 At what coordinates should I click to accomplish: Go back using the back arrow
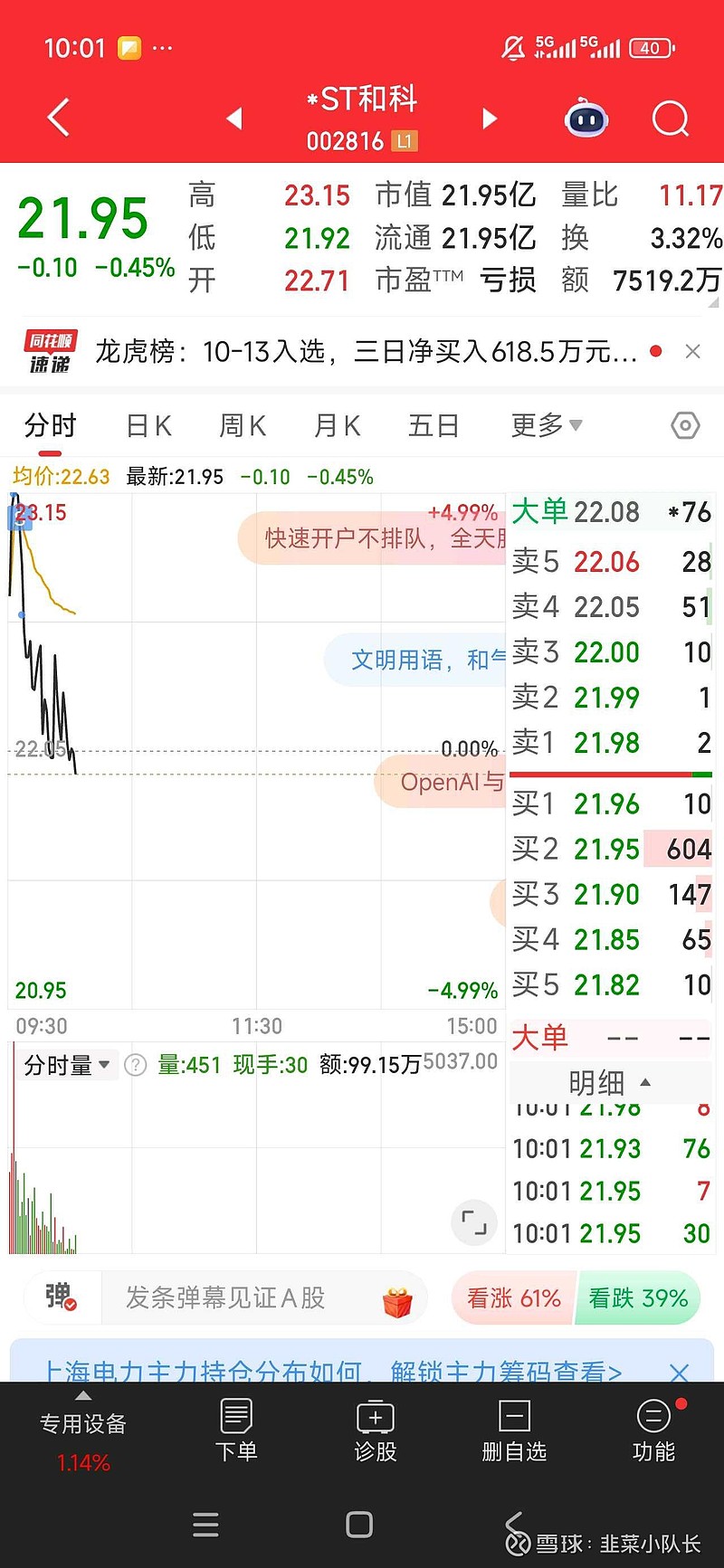click(x=57, y=118)
